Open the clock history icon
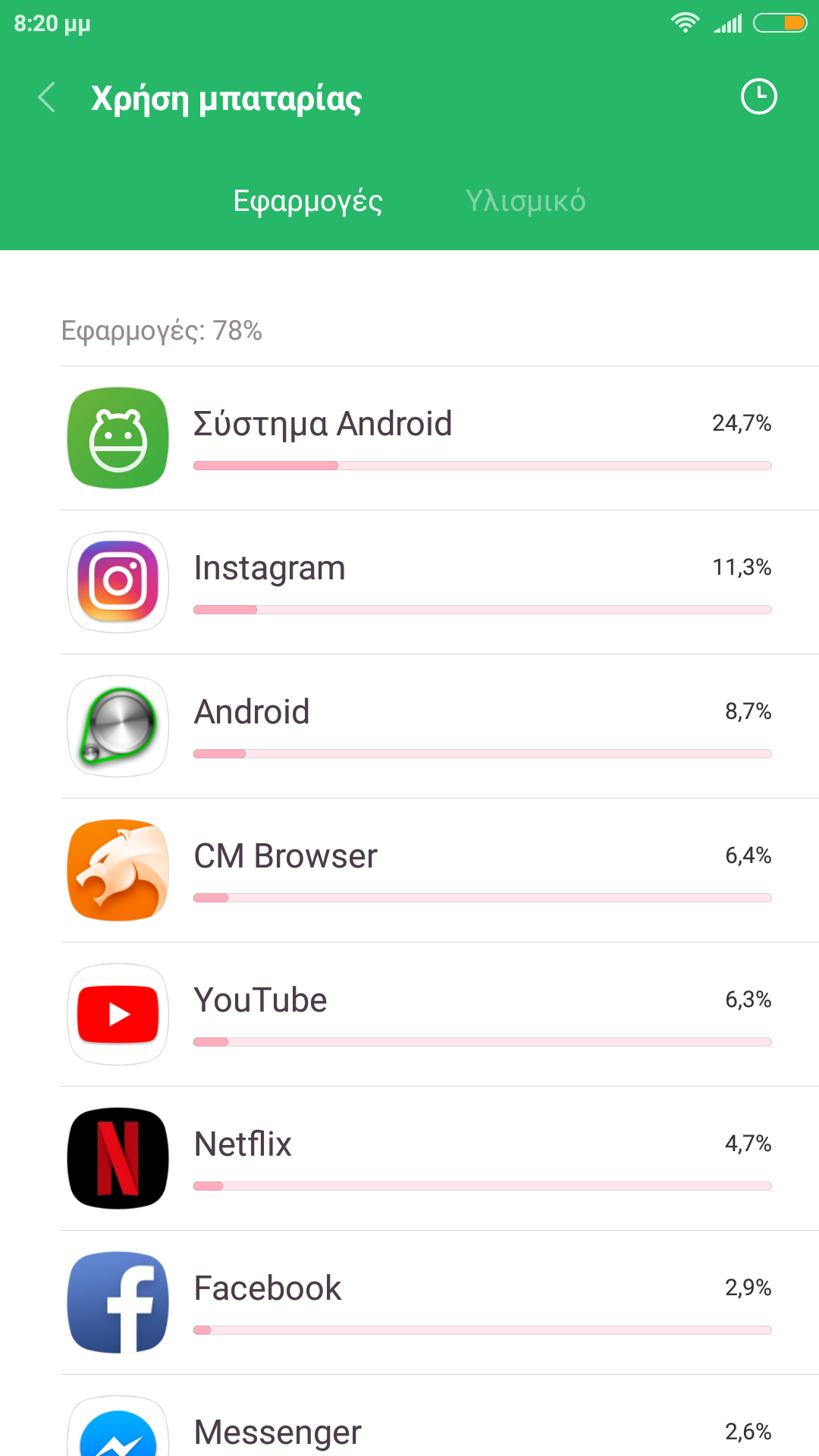 point(758,97)
